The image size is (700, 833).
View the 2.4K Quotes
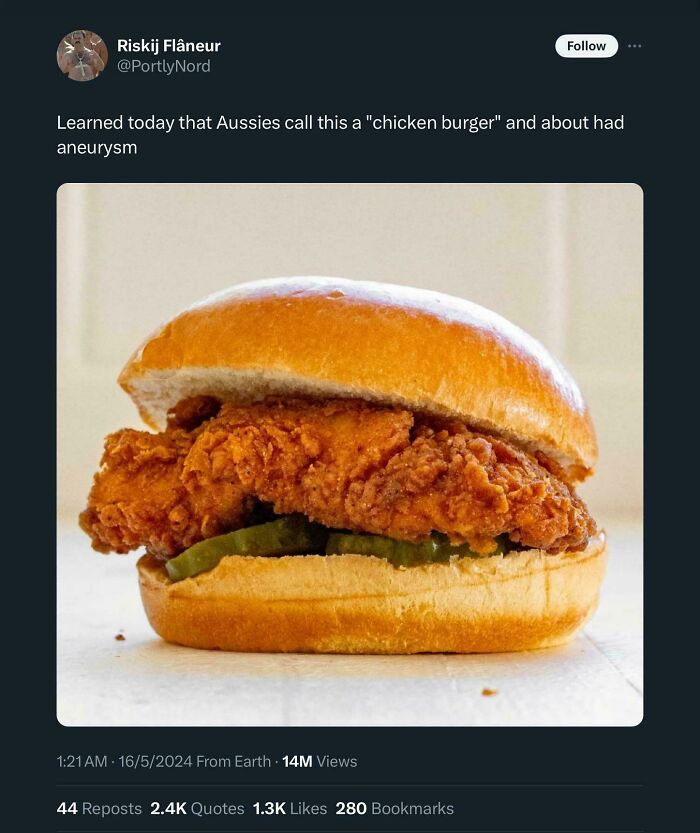pyautogui.click(x=197, y=808)
